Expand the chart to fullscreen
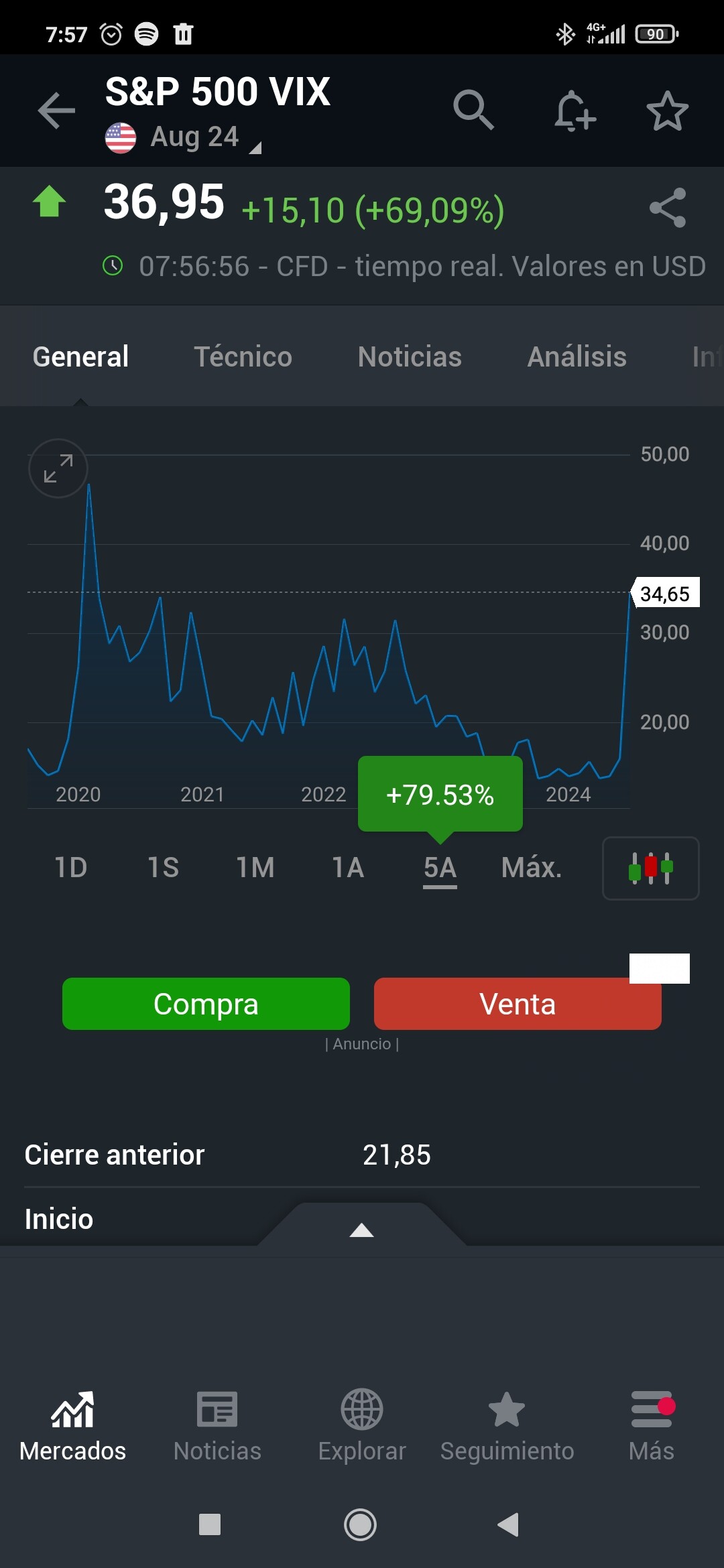 [x=58, y=468]
